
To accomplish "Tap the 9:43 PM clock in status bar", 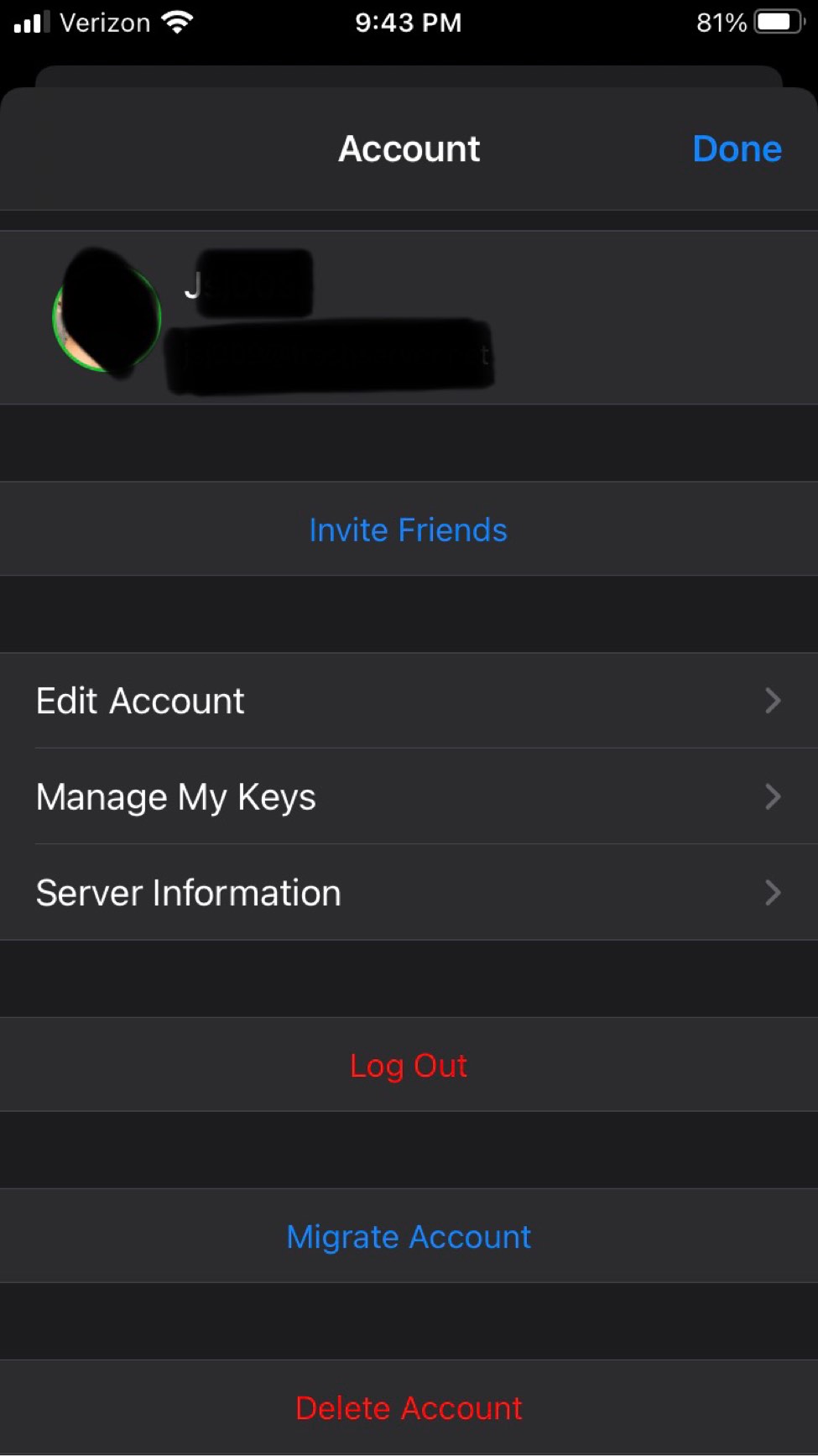I will coord(409,23).
